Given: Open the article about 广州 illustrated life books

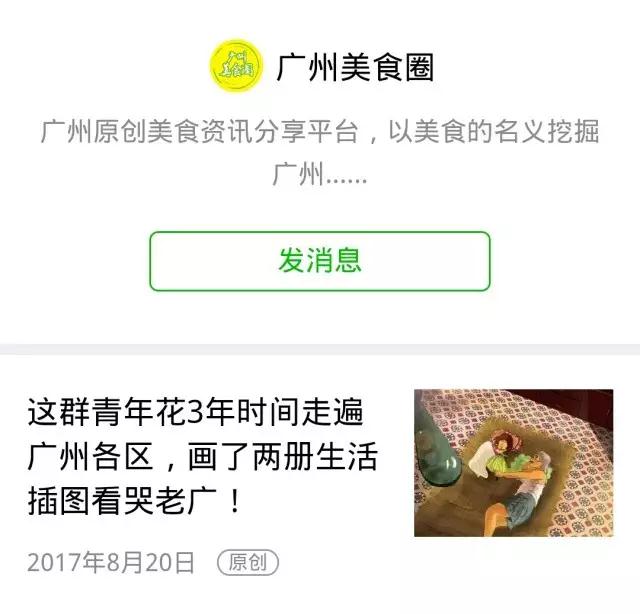Looking at the screenshot, I should pos(202,456).
